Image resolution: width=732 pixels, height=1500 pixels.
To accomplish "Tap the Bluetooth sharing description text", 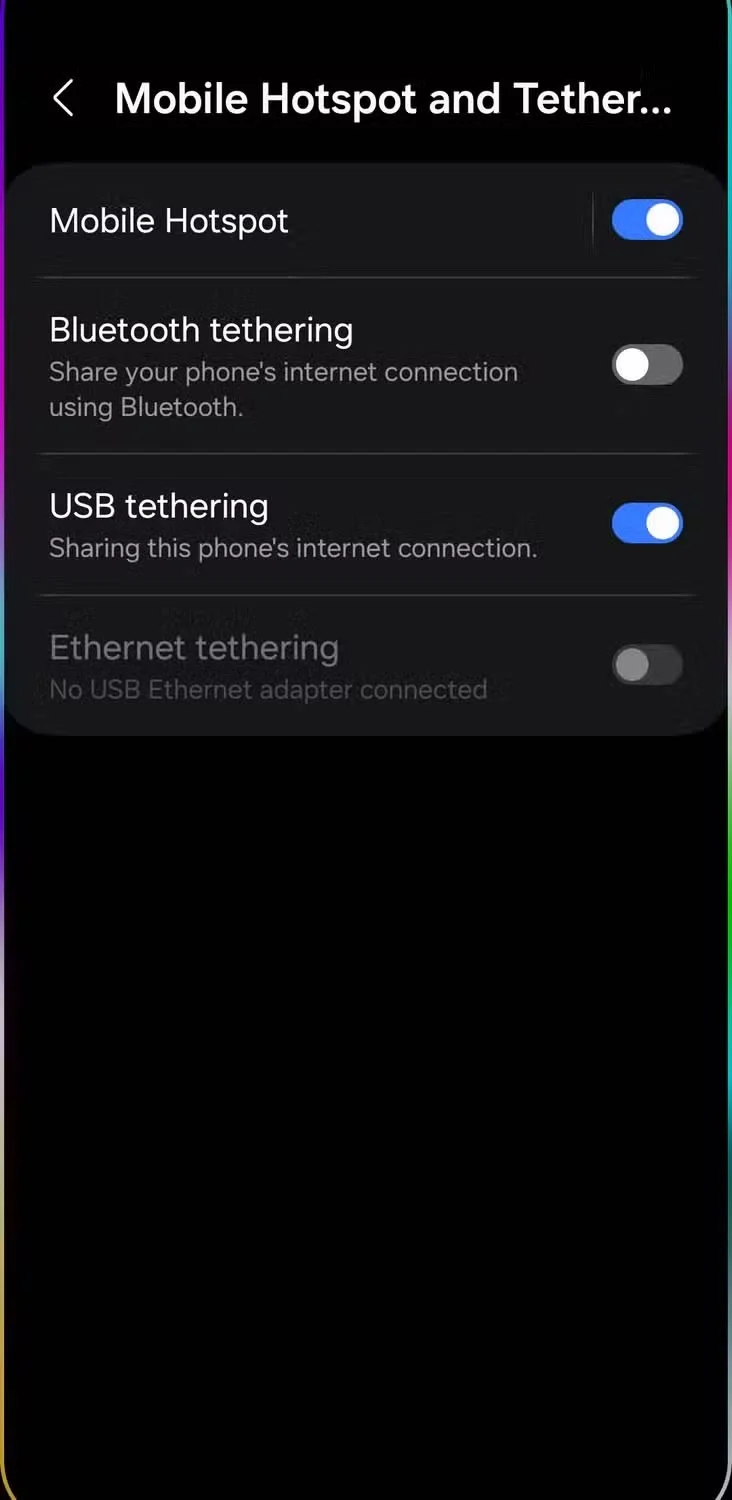I will [283, 389].
